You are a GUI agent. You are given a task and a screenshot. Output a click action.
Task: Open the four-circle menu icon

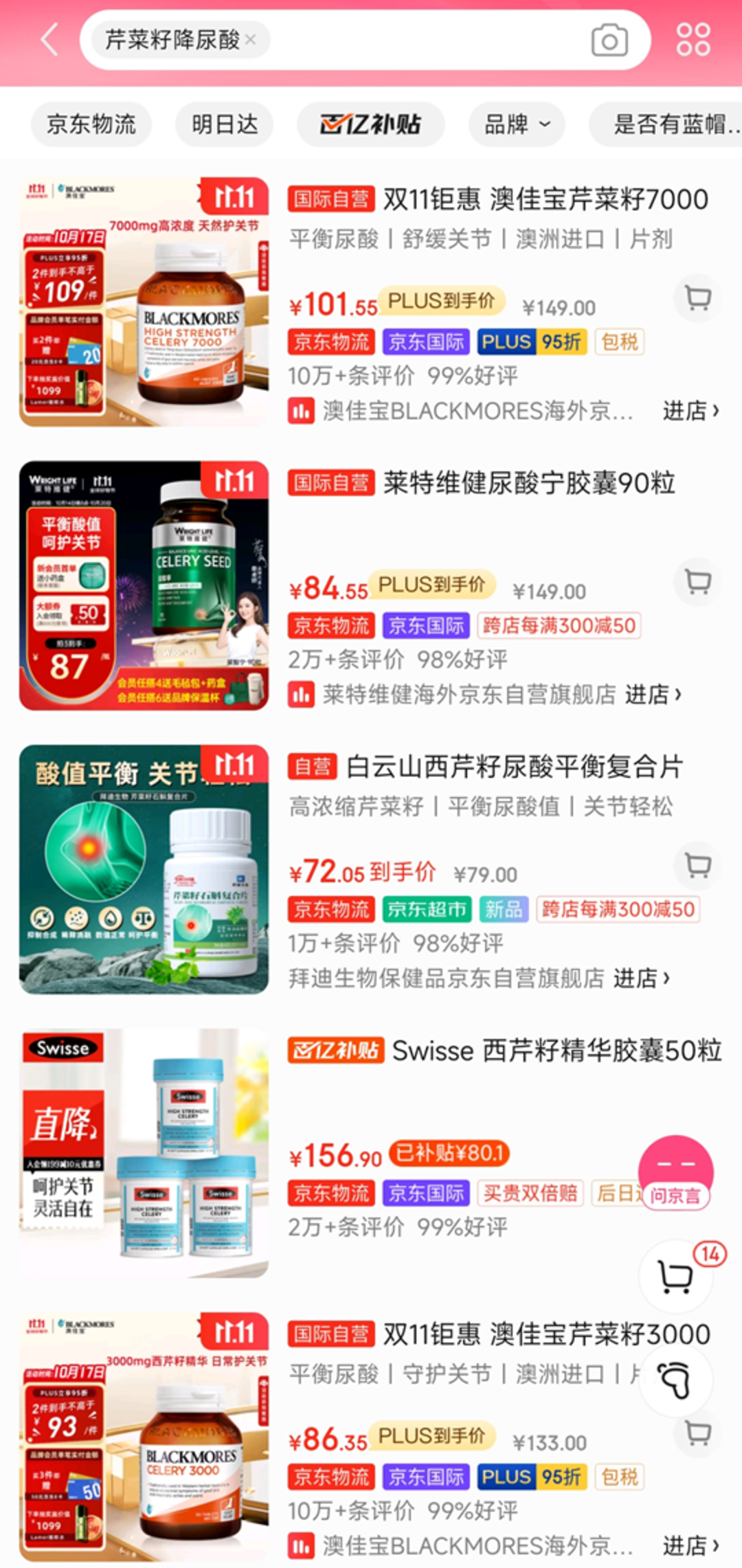point(693,40)
